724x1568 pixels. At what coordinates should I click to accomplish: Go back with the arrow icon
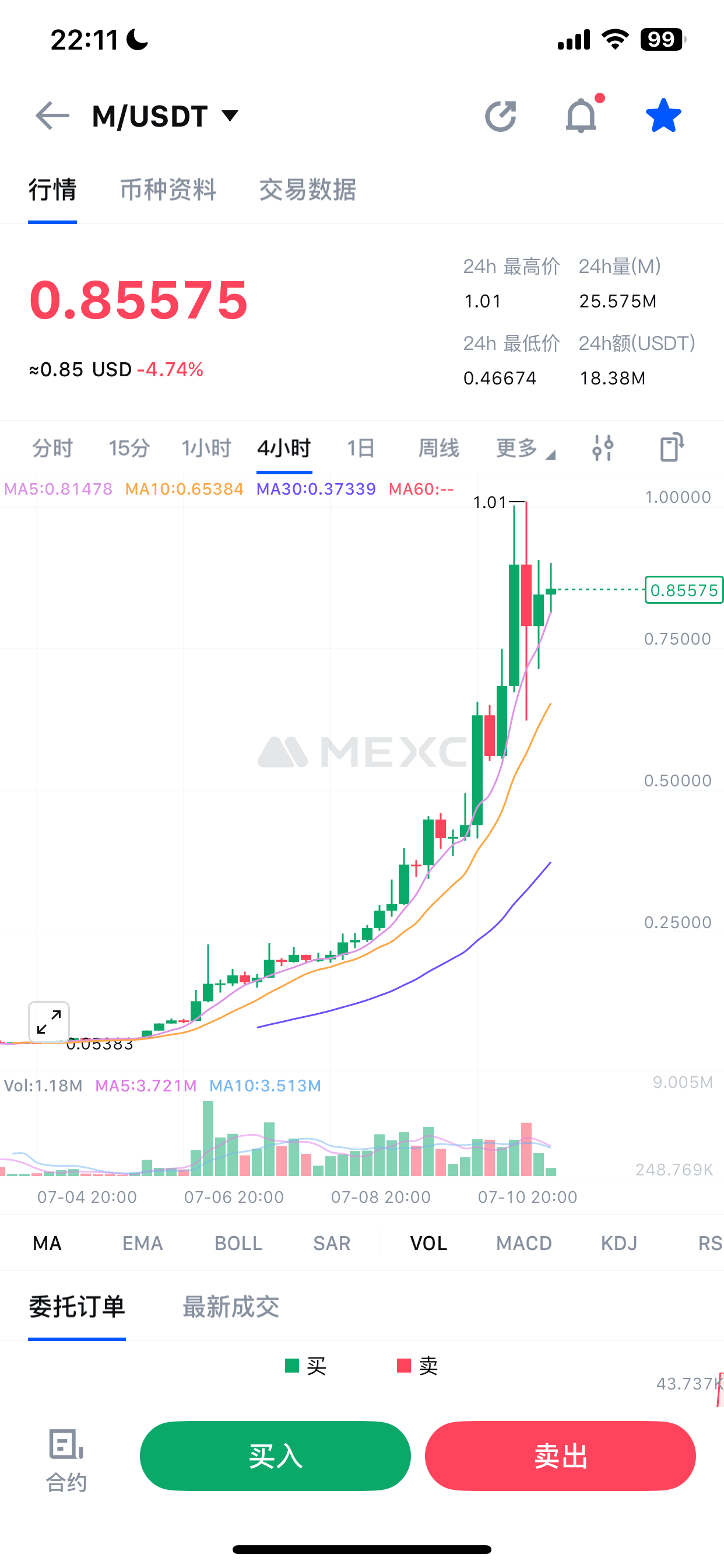(52, 116)
